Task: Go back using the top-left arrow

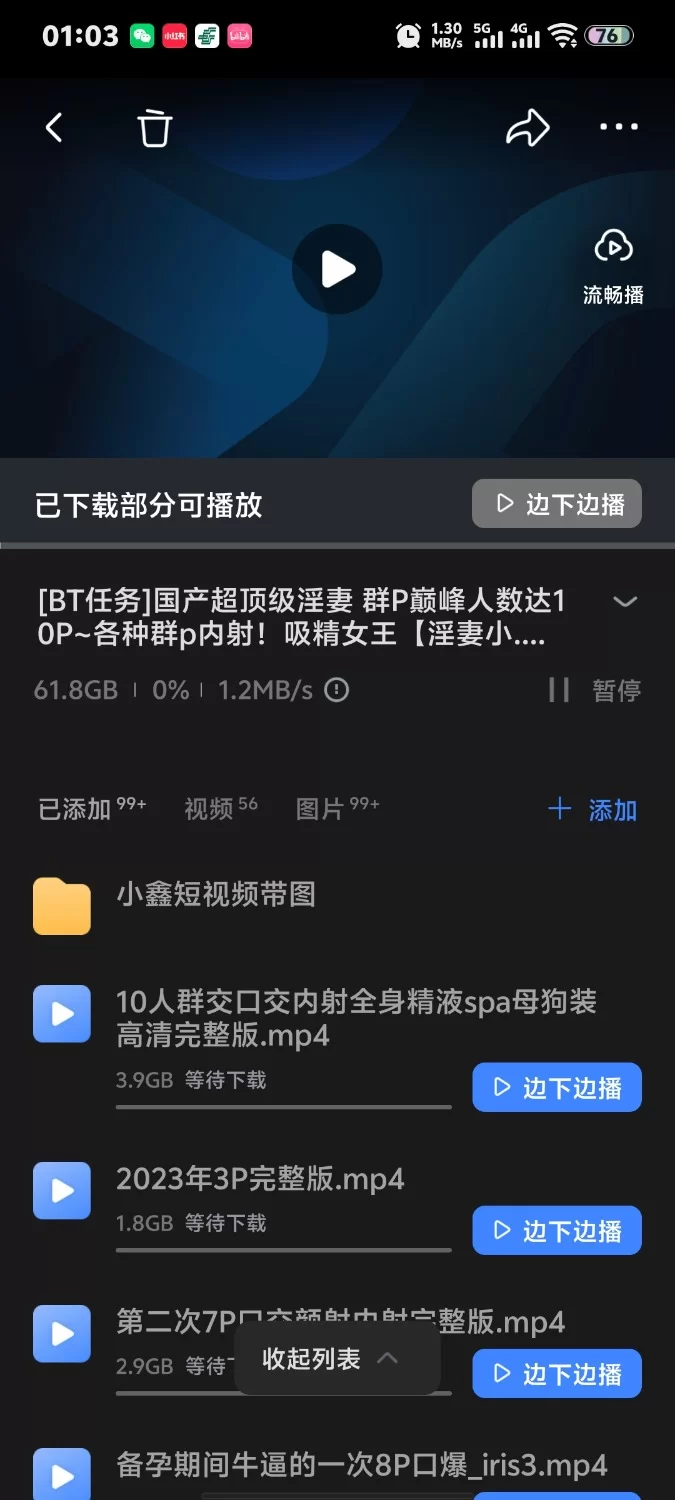Action: tap(55, 128)
